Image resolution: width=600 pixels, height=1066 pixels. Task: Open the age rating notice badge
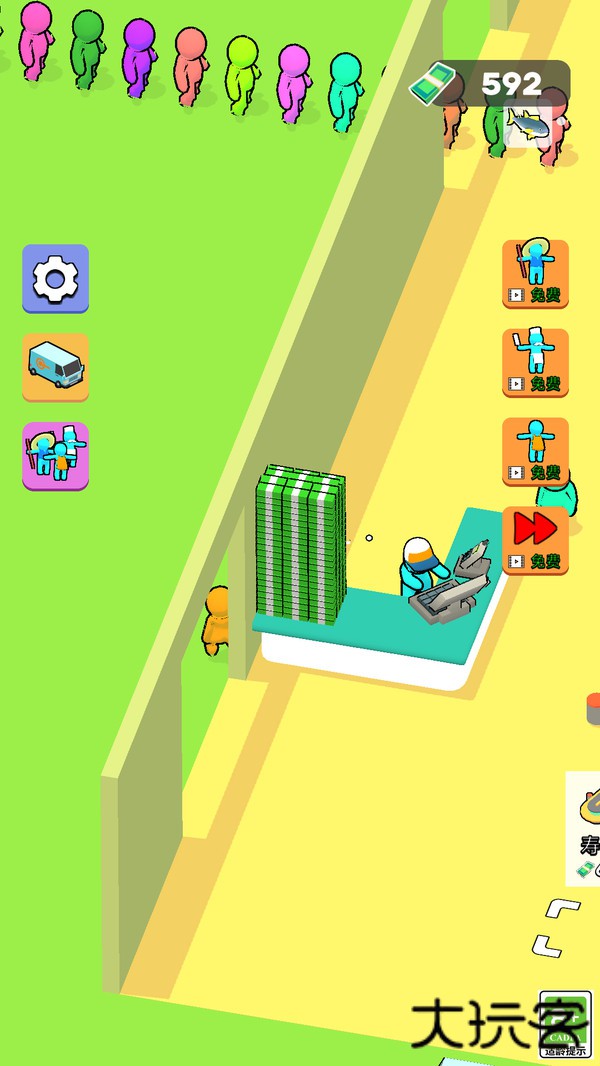pos(565,1022)
